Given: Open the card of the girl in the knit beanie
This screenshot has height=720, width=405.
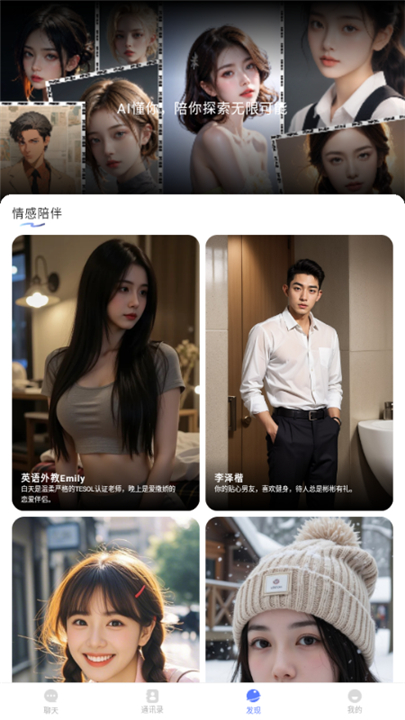Looking at the screenshot, I should click(x=299, y=599).
